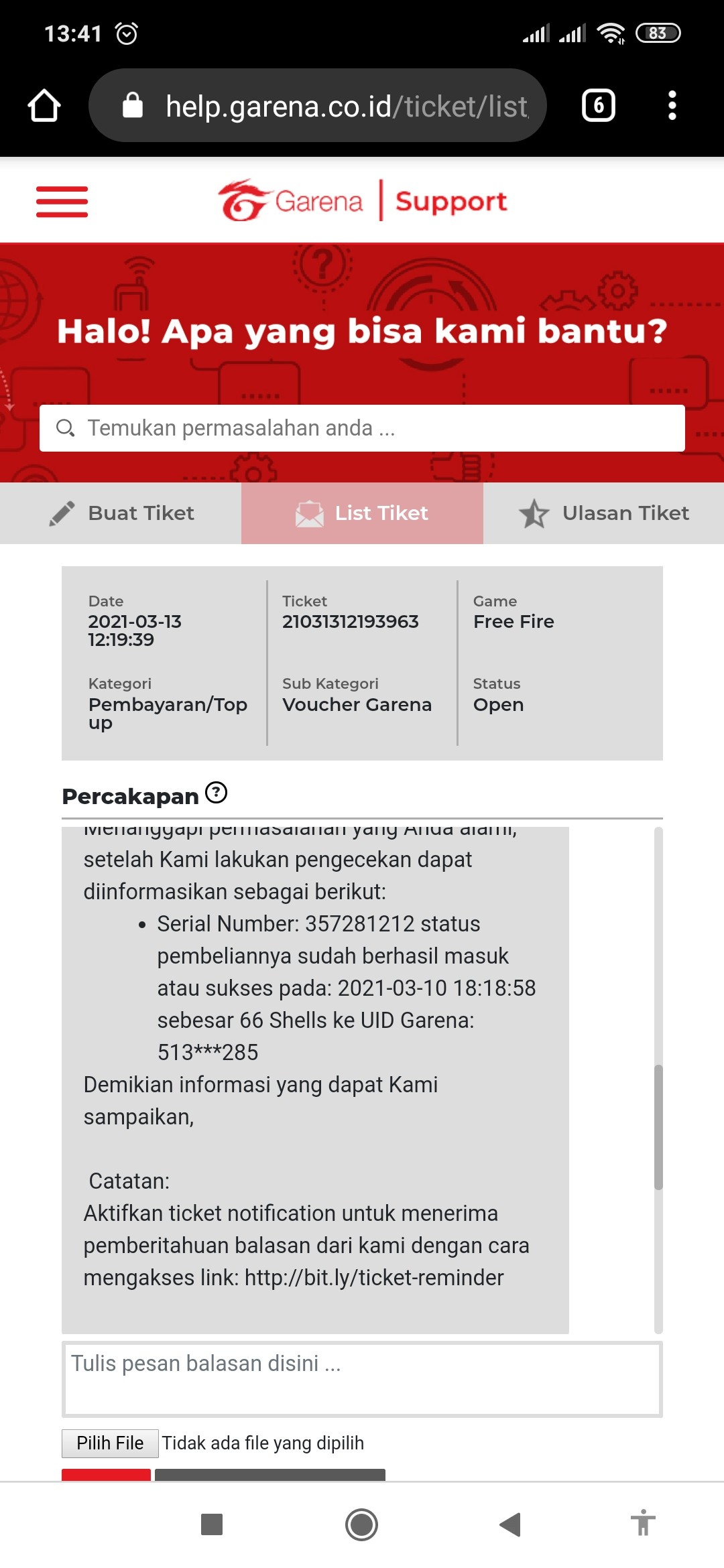Screen dimensions: 724x1568
Task: Open recent apps with the square button
Action: tap(212, 1524)
